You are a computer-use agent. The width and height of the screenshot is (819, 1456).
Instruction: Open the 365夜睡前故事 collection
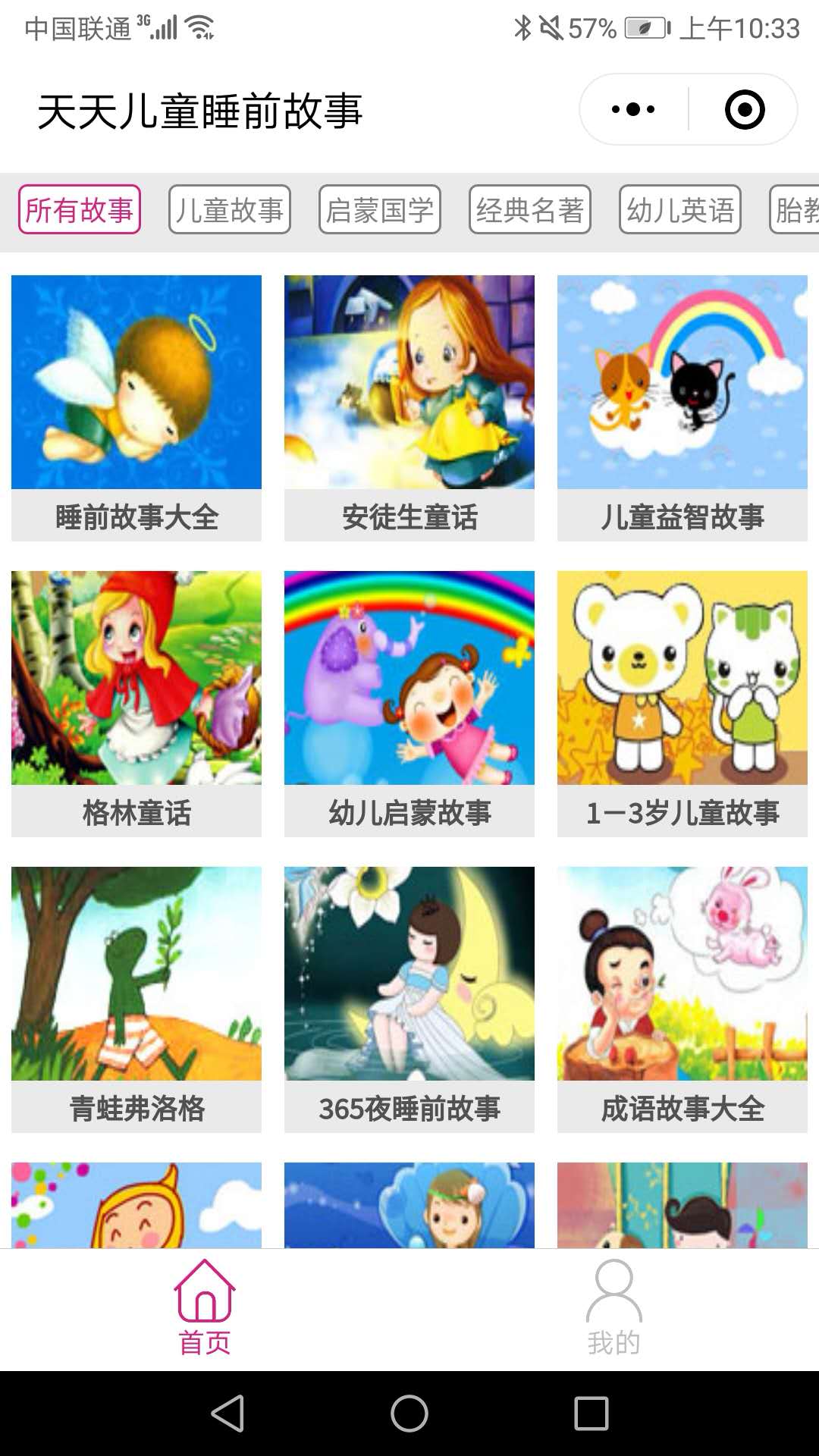tap(409, 999)
